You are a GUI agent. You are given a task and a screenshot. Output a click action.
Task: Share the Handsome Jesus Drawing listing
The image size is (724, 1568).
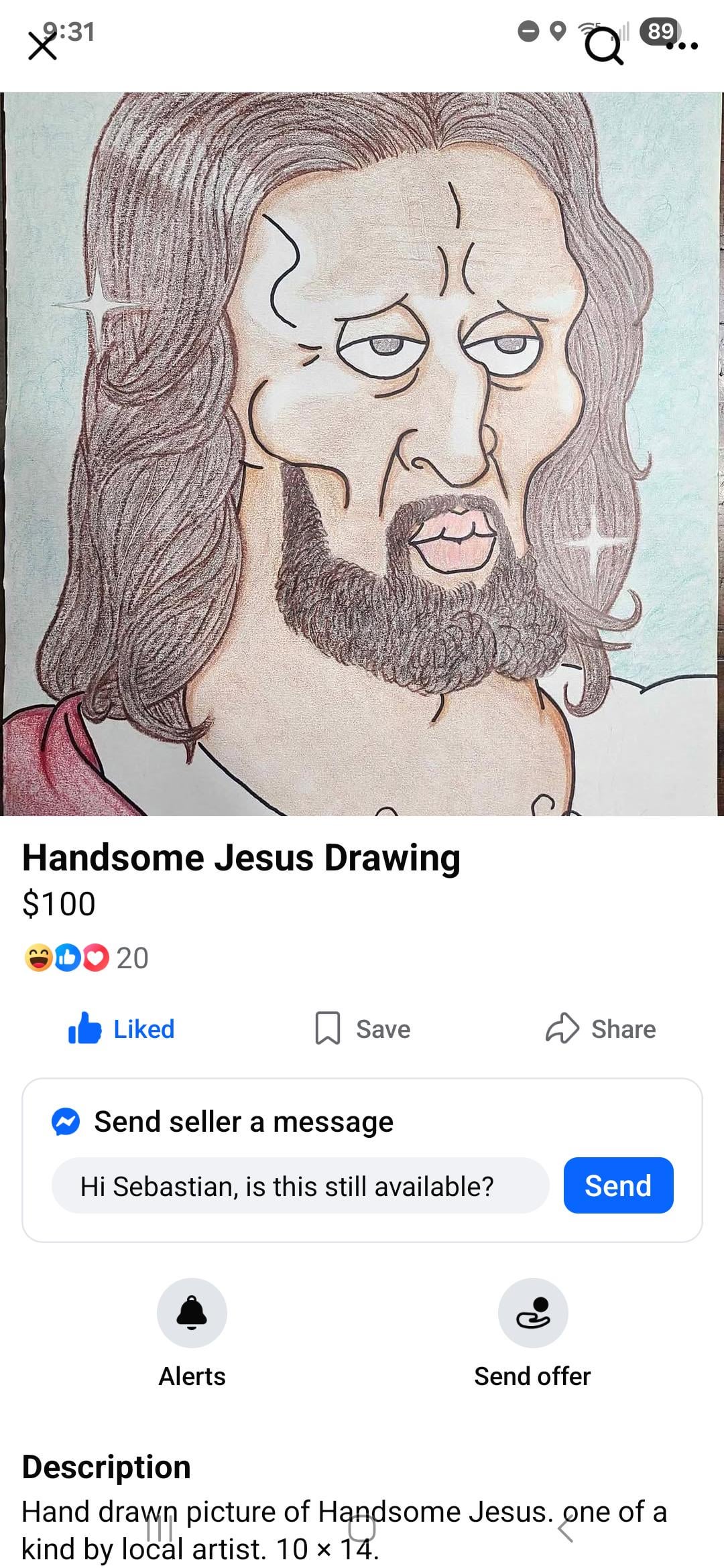(600, 1029)
